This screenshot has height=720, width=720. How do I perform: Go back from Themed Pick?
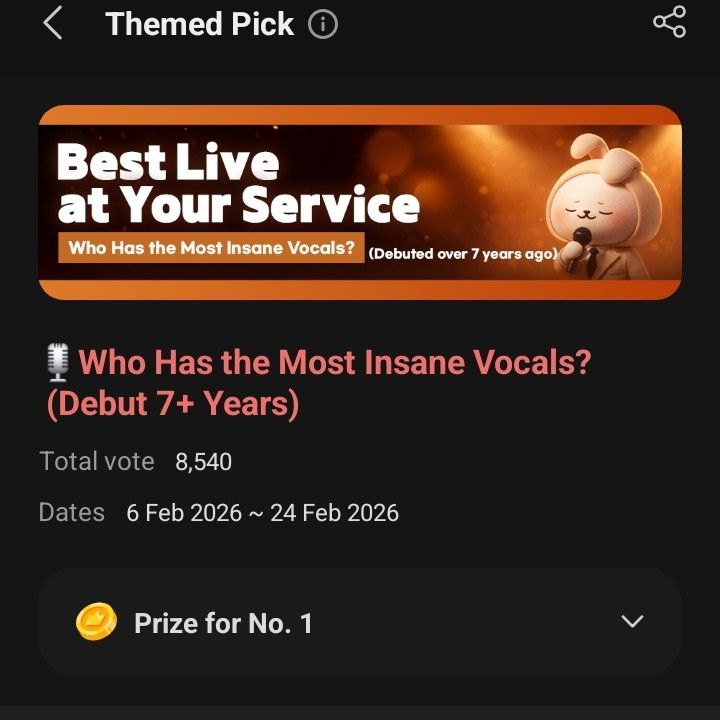pyautogui.click(x=53, y=23)
